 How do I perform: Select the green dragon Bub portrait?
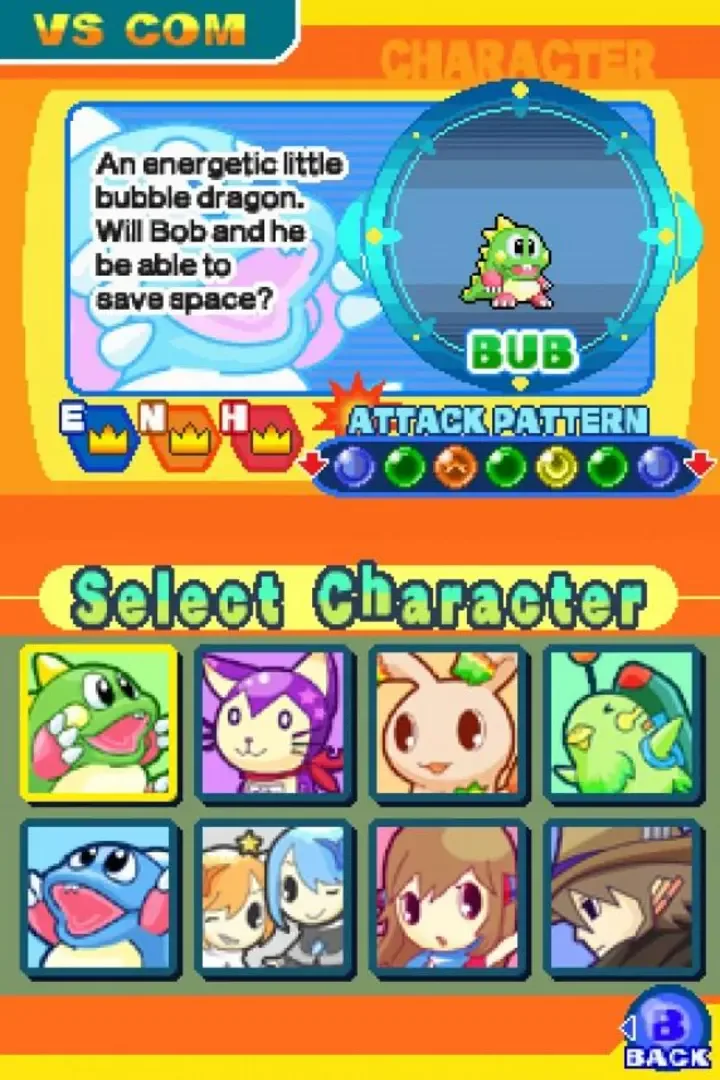point(98,722)
